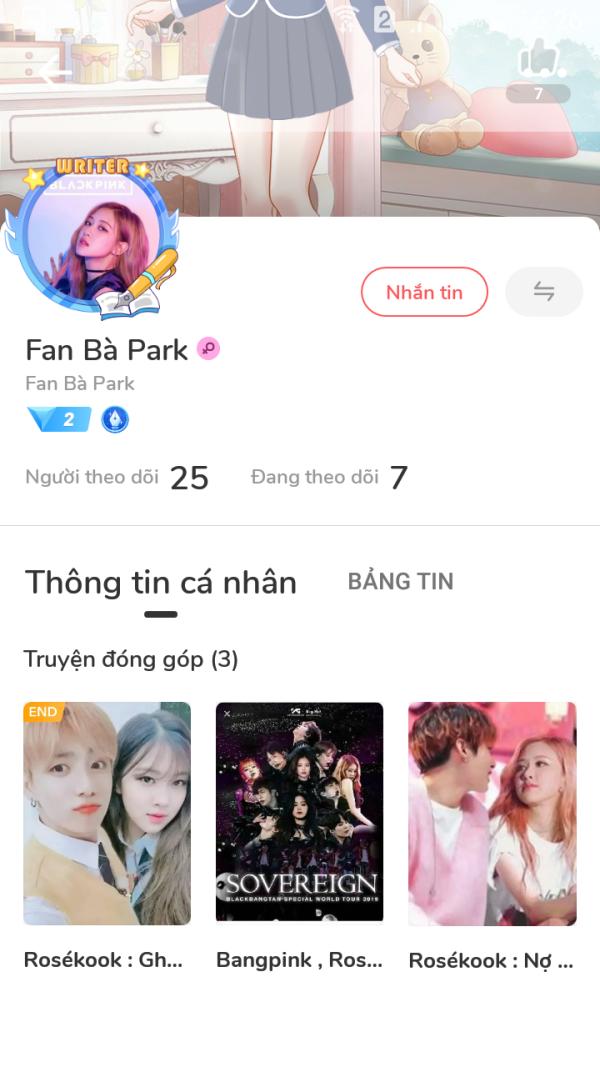
Task: Tap the two-arrow button beside Nhắn tin
Action: pos(544,292)
